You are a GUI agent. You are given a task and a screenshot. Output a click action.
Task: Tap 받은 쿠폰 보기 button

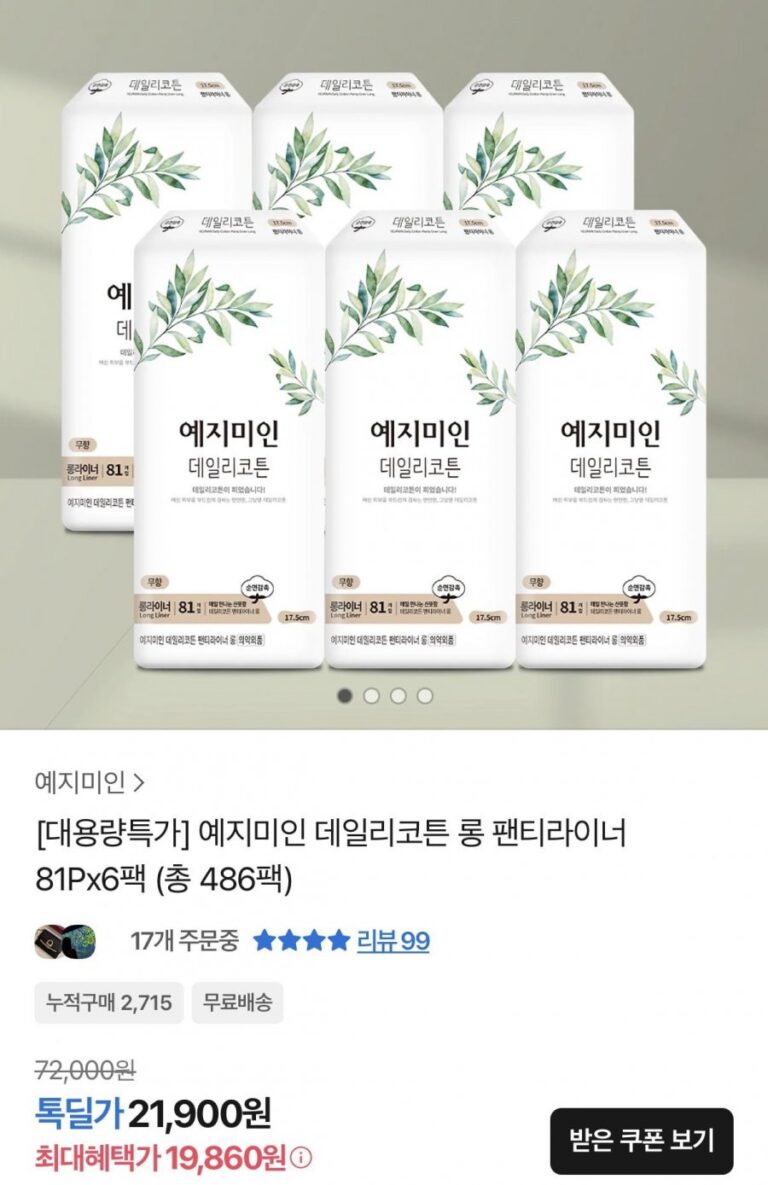(641, 1139)
